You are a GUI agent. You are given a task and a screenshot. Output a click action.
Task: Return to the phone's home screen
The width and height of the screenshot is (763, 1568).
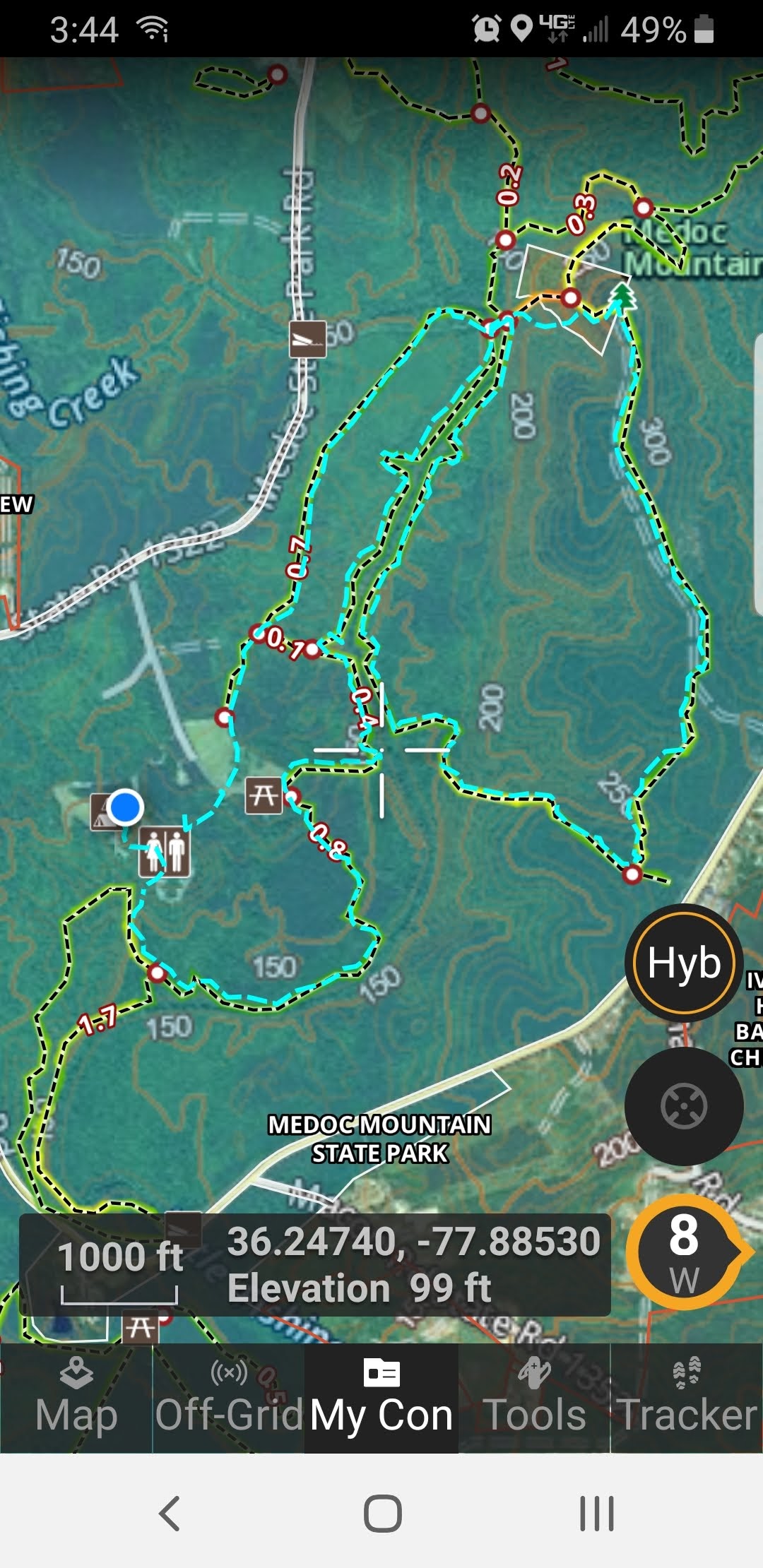(382, 1513)
